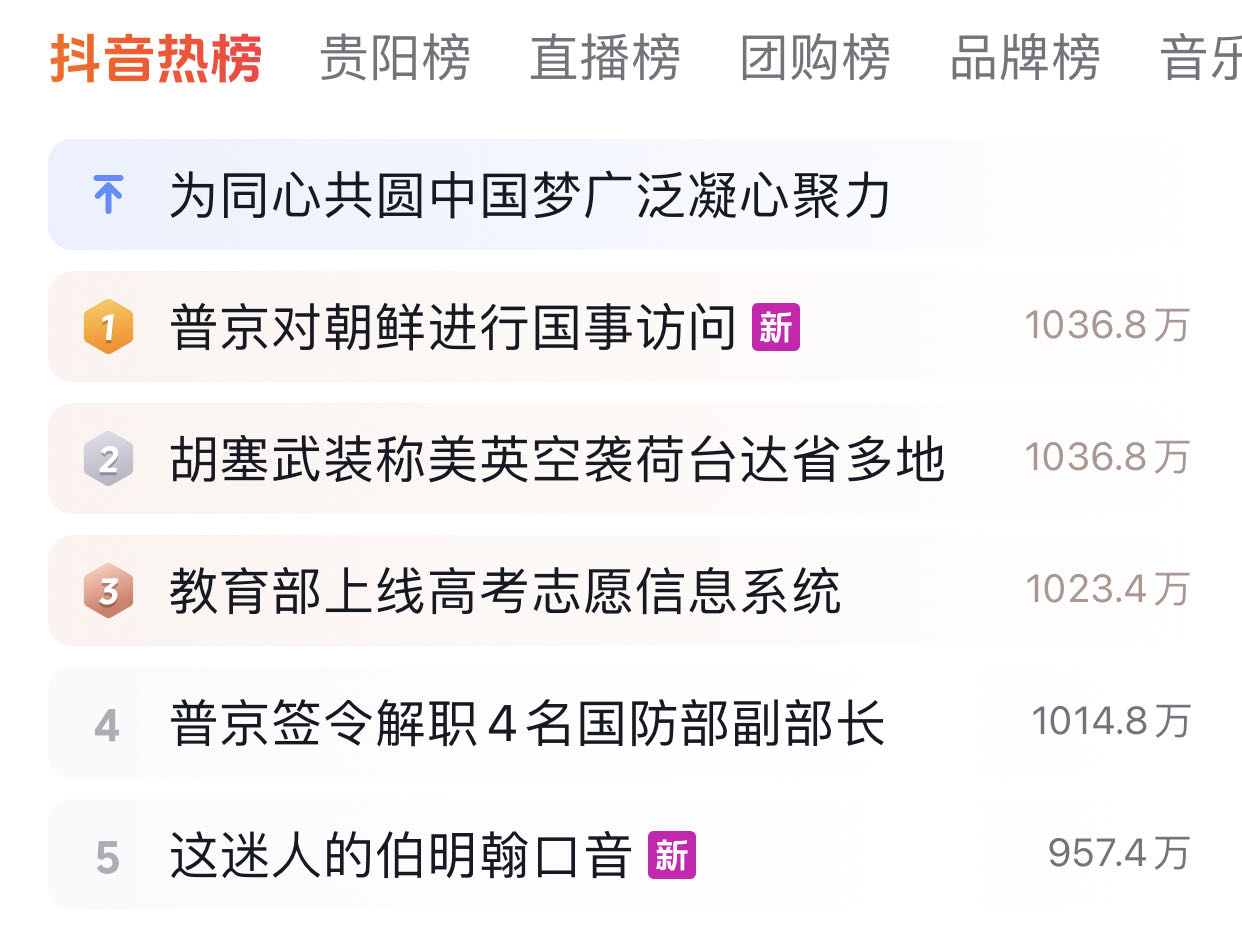The image size is (1242, 929).
Task: Switch to the 贵阳榜 tab
Action: pyautogui.click(x=394, y=58)
